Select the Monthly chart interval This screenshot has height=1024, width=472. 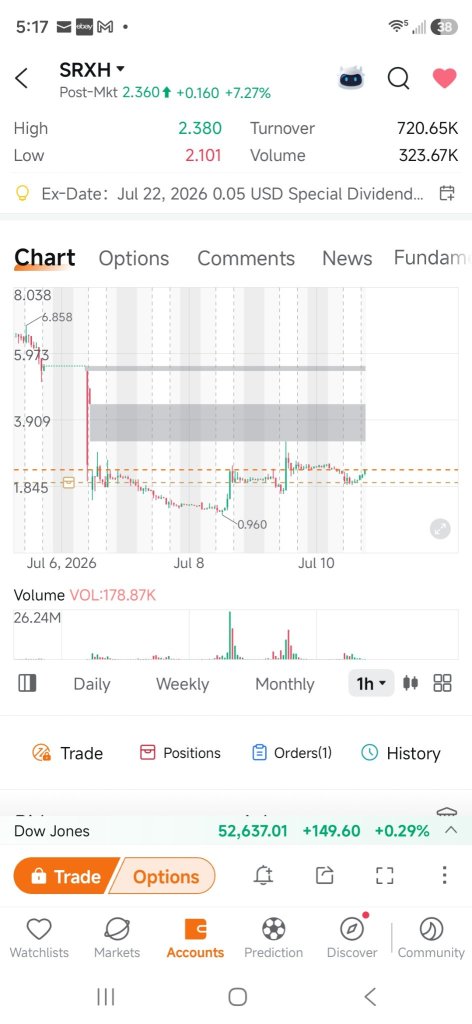[x=285, y=684]
